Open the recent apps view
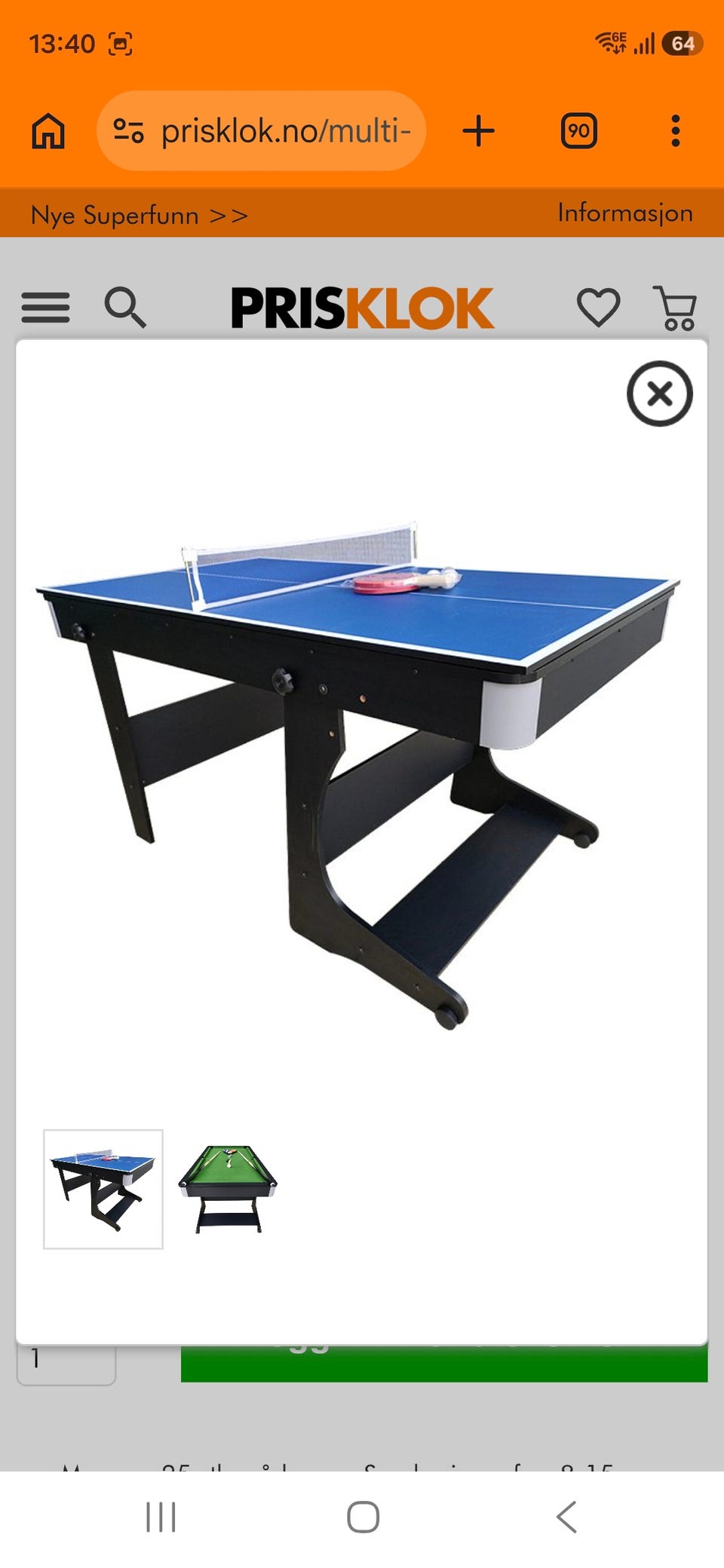This screenshot has width=724, height=1568. 161,1517
